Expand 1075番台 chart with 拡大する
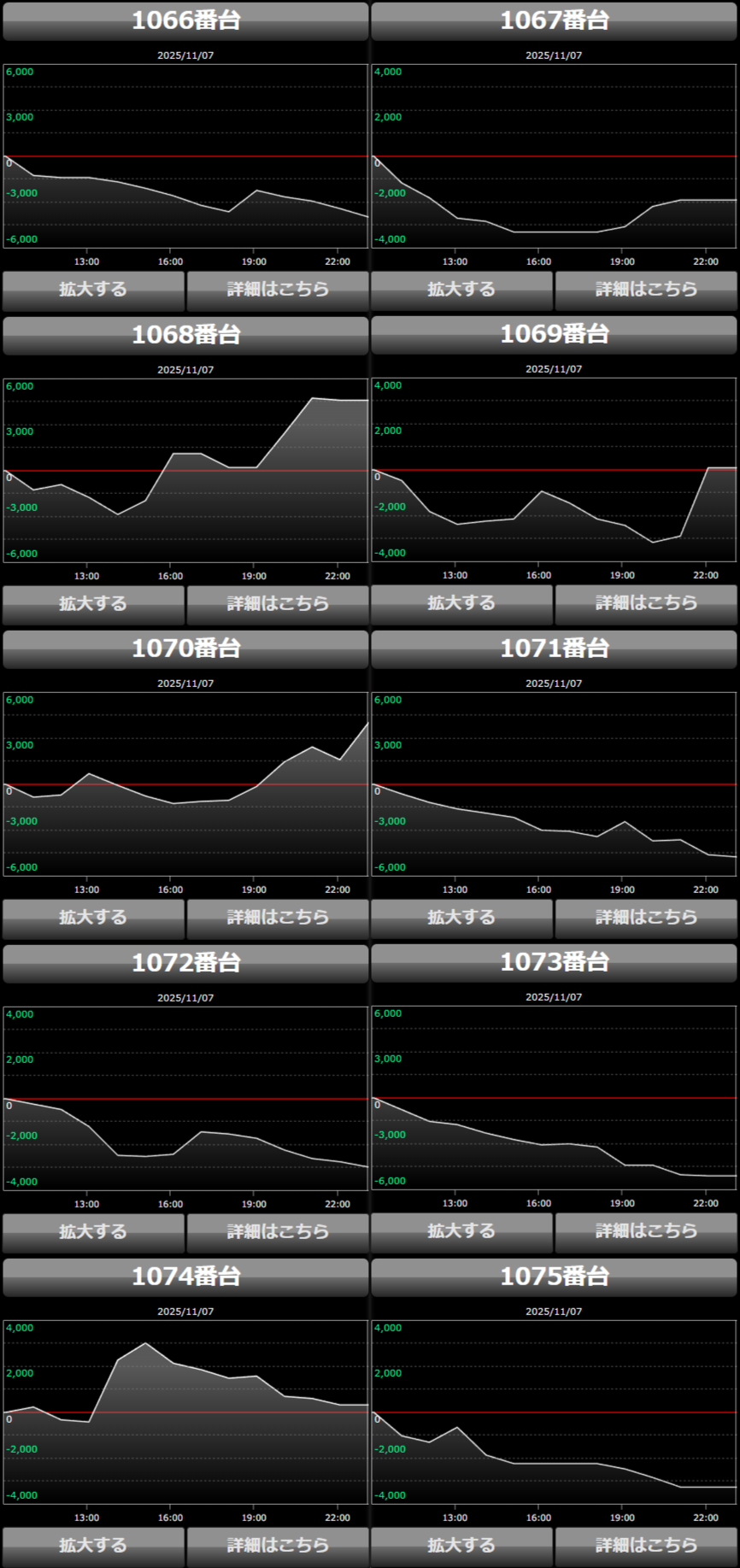This screenshot has width=740, height=1568. pos(461,1546)
